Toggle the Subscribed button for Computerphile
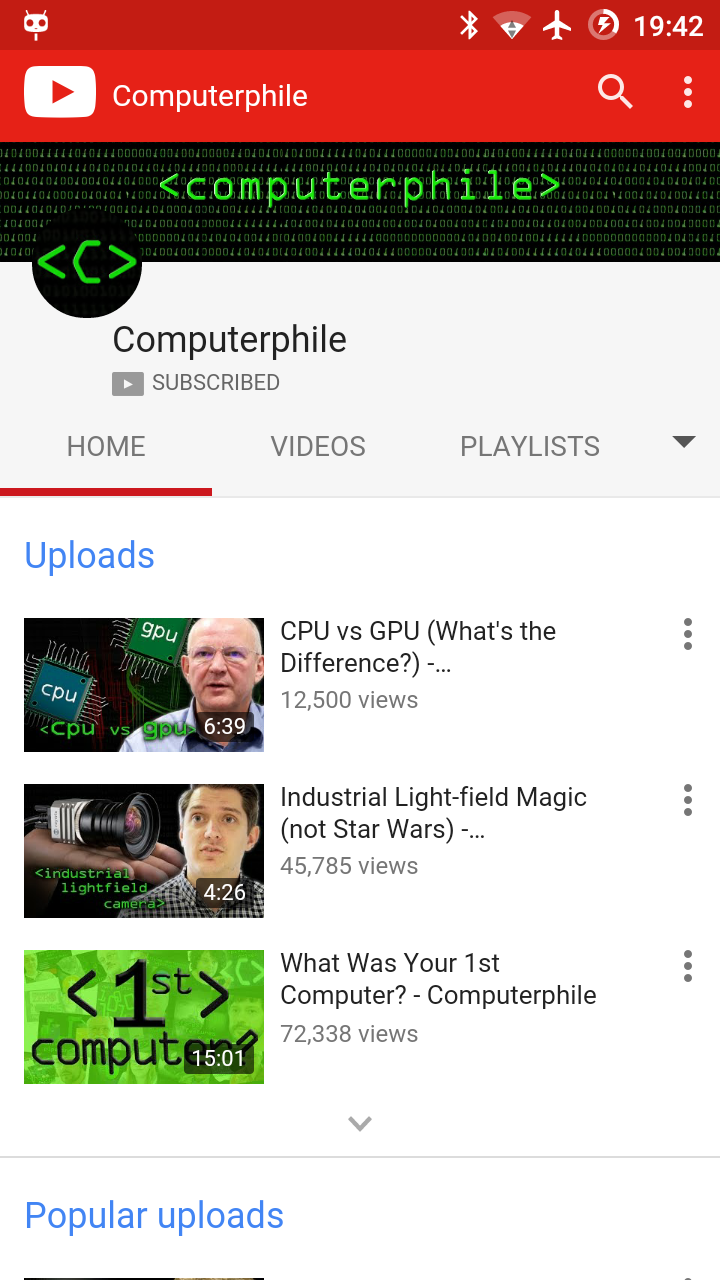This screenshot has height=1280, width=720. coord(196,383)
